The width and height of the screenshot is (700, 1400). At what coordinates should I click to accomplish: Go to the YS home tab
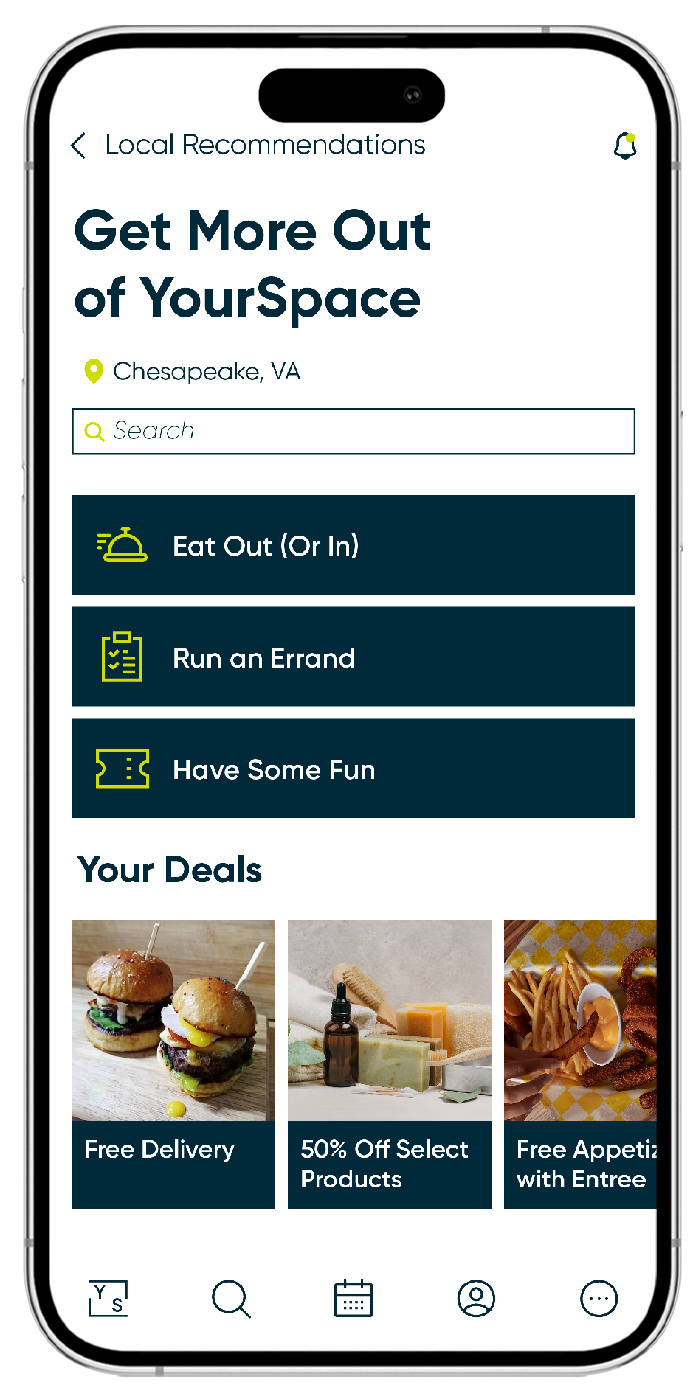(x=108, y=1298)
